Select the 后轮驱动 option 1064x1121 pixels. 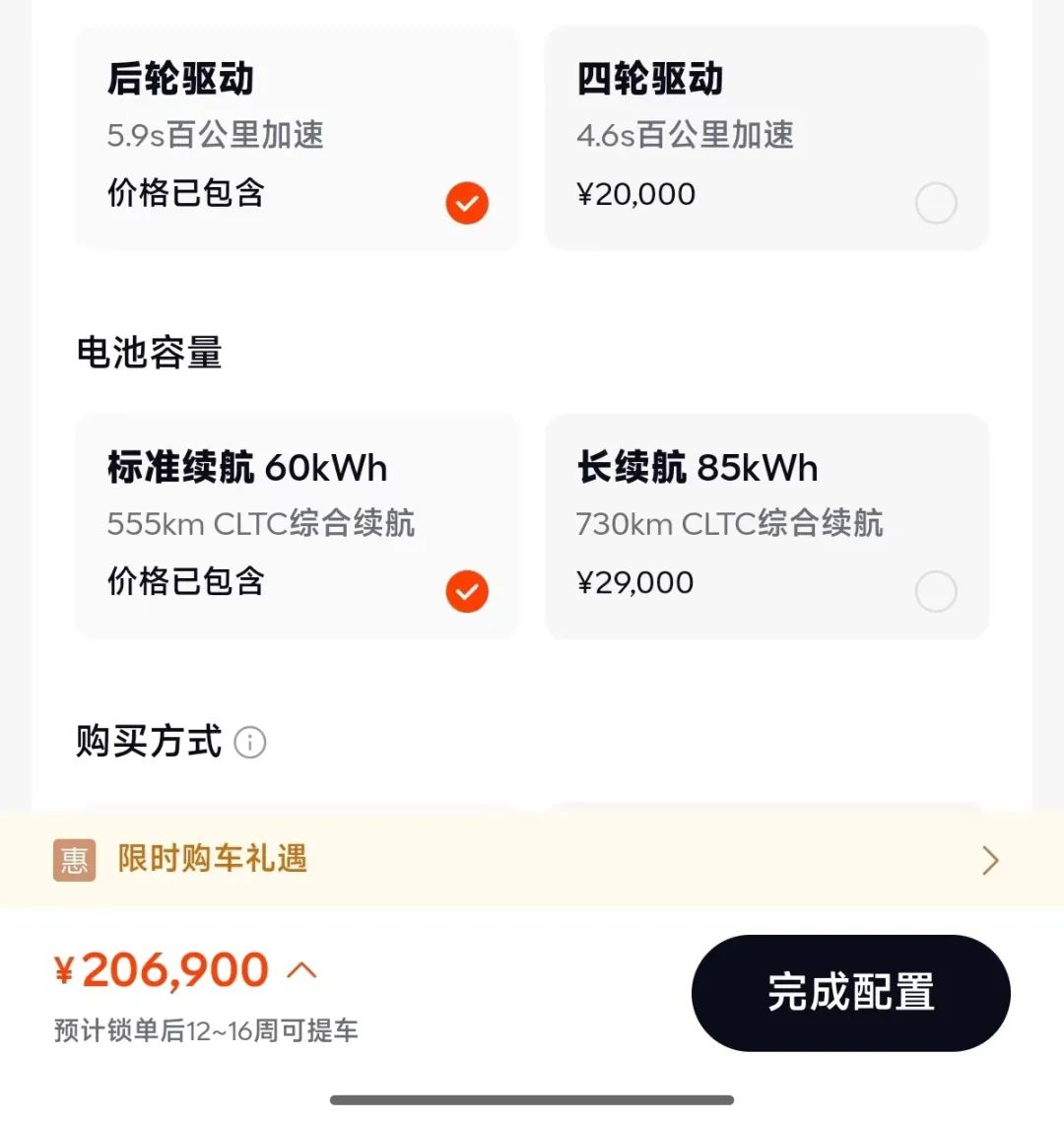point(296,138)
